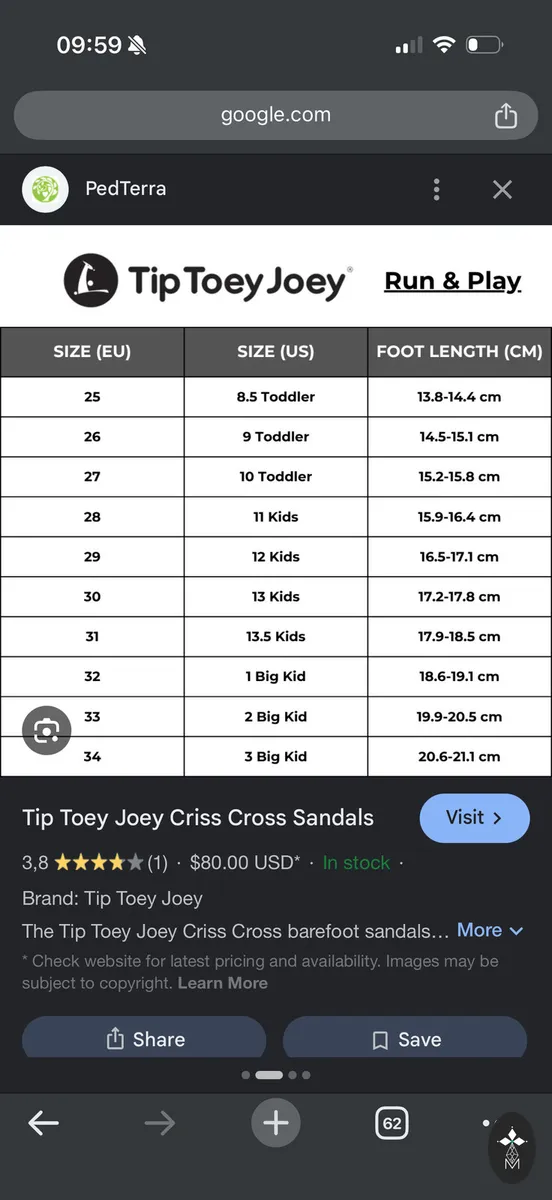The height and width of the screenshot is (1200, 552).
Task: Open the tab switcher showing 62 tabs
Action: (x=392, y=1124)
